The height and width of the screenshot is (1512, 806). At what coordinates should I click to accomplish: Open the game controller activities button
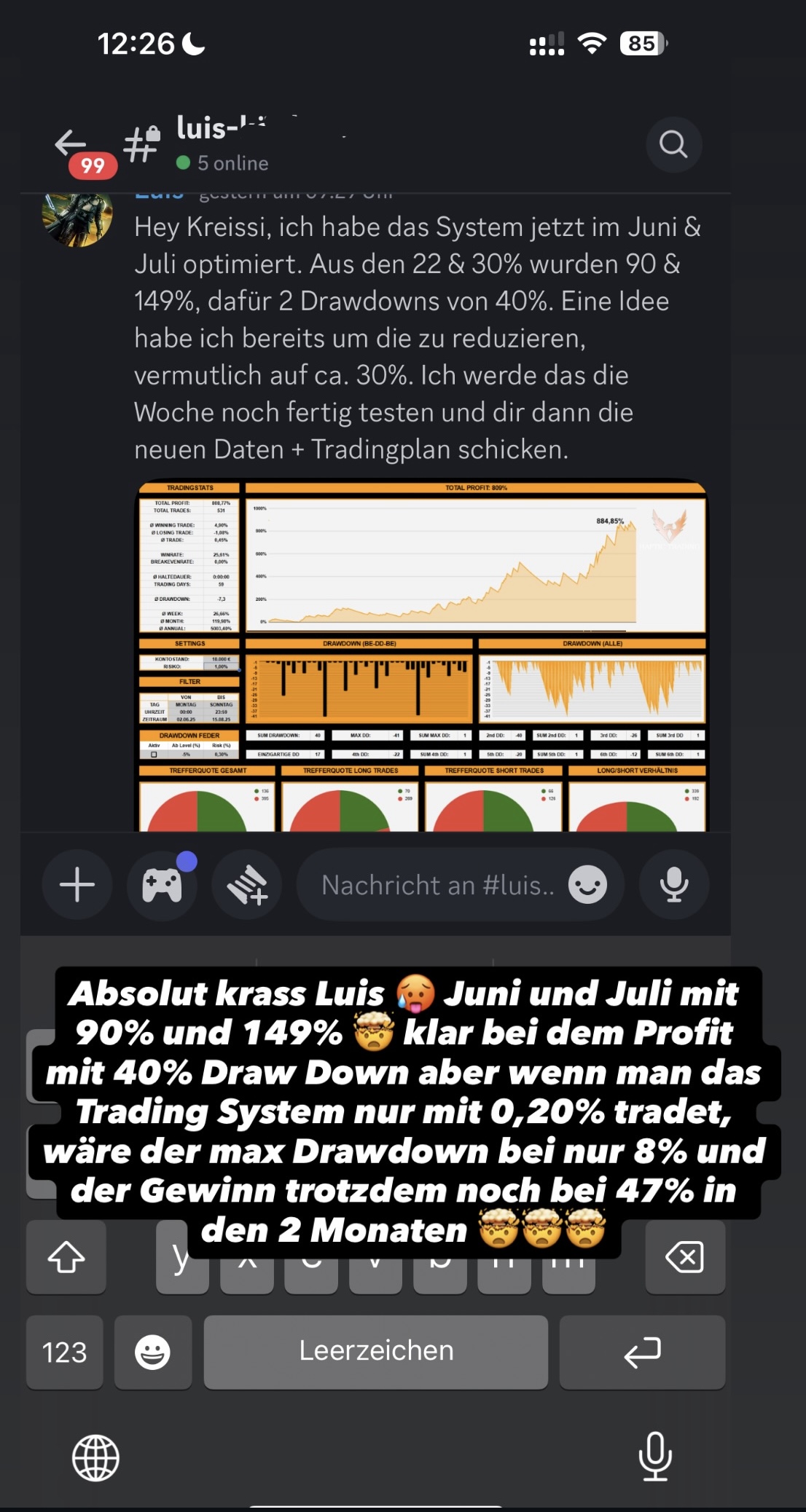(x=162, y=885)
